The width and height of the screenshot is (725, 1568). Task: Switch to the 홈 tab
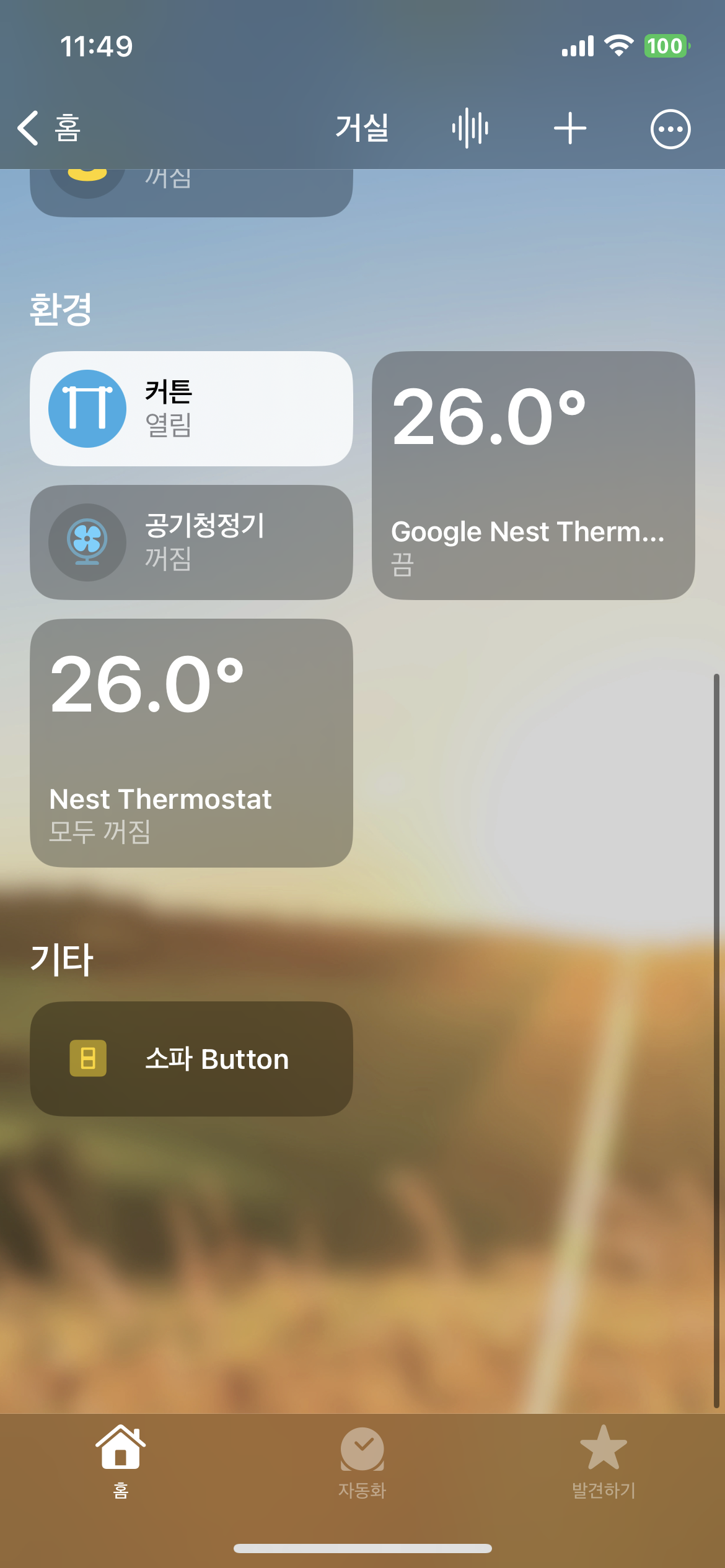point(121,1461)
